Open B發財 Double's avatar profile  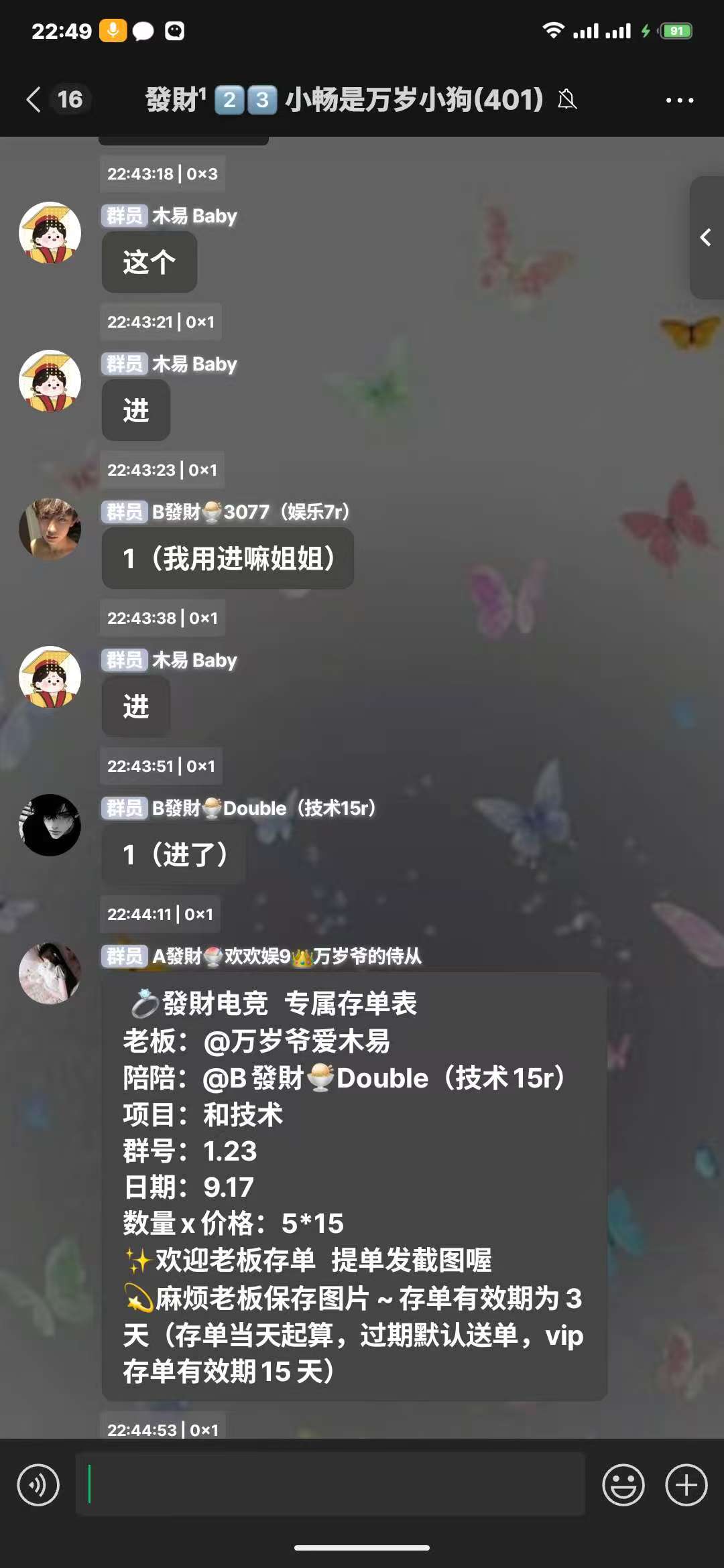(50, 825)
